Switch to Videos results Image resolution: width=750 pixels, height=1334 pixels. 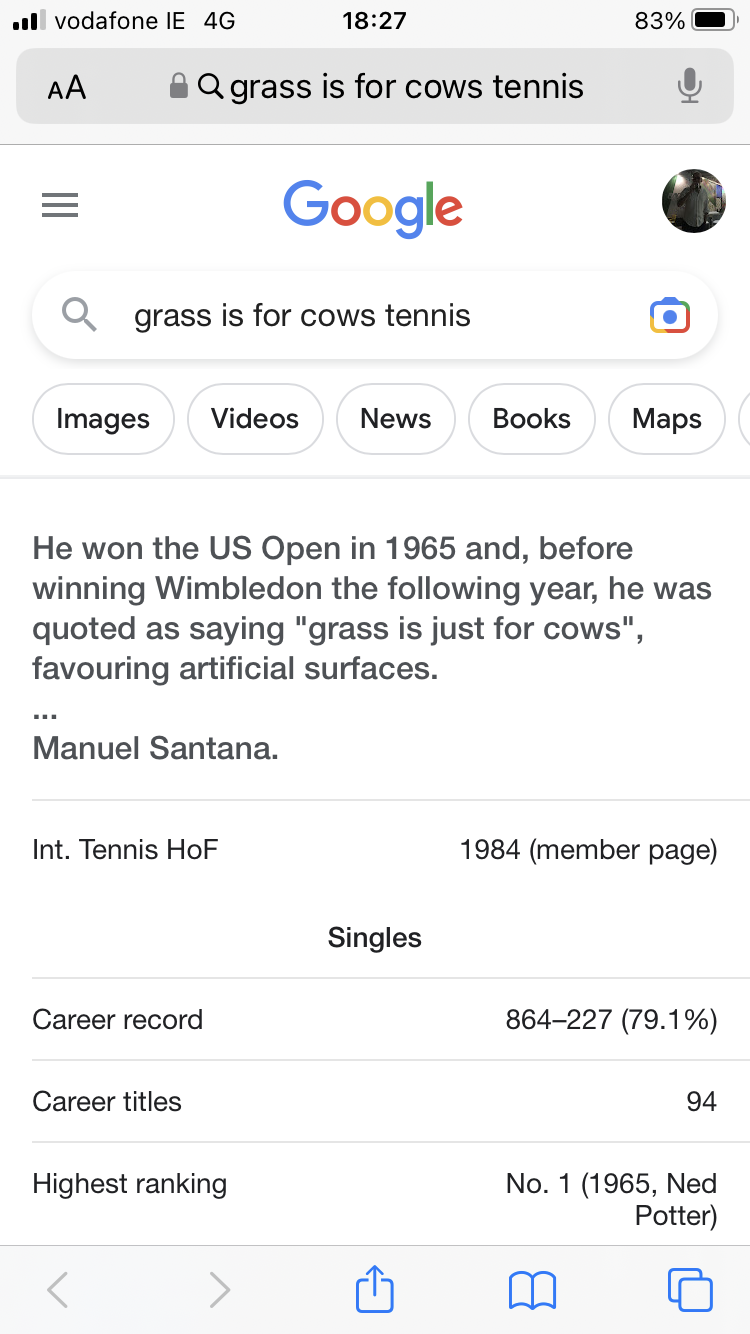[255, 418]
